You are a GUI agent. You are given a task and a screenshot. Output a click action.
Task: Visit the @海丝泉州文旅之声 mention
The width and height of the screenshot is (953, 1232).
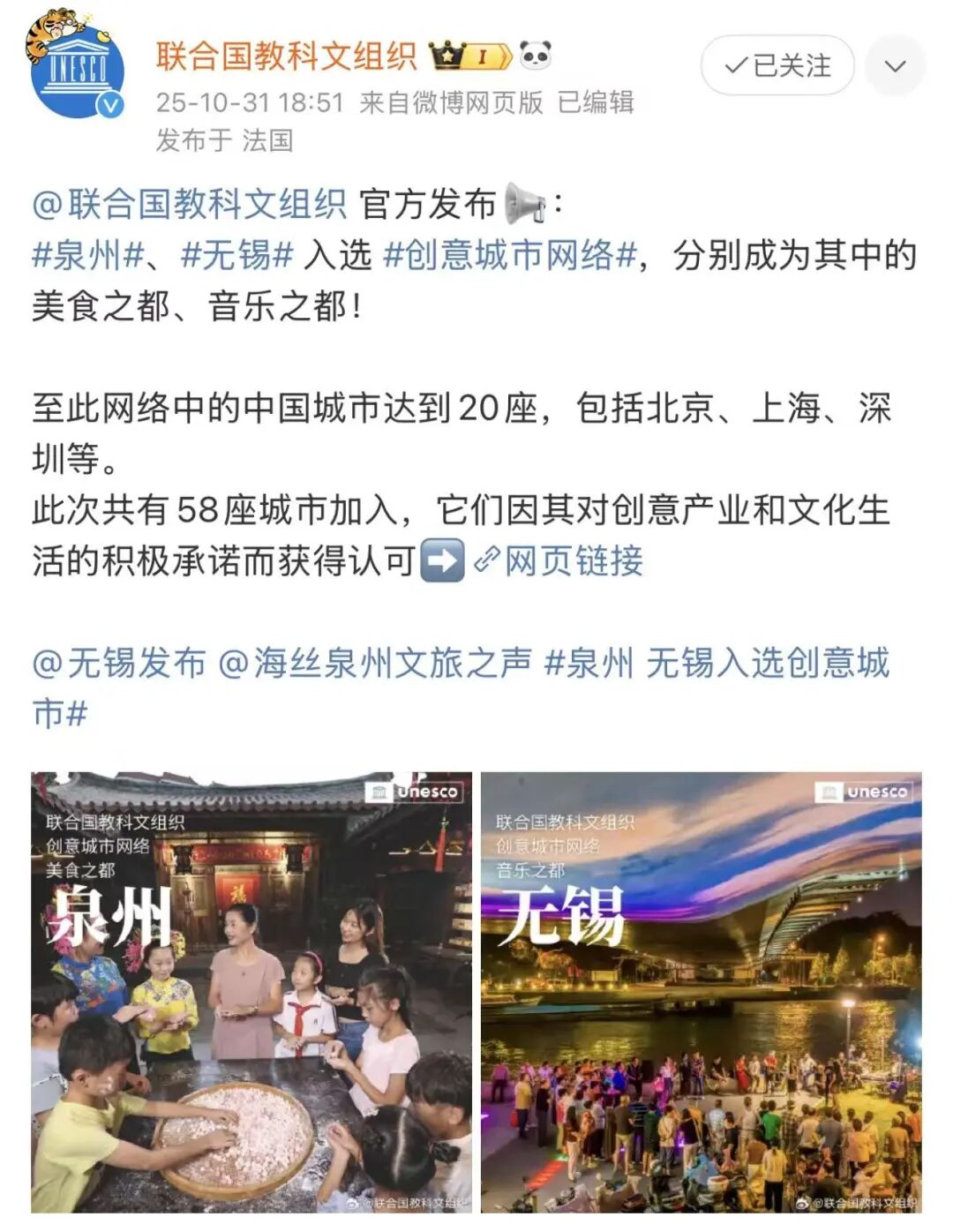[375, 663]
